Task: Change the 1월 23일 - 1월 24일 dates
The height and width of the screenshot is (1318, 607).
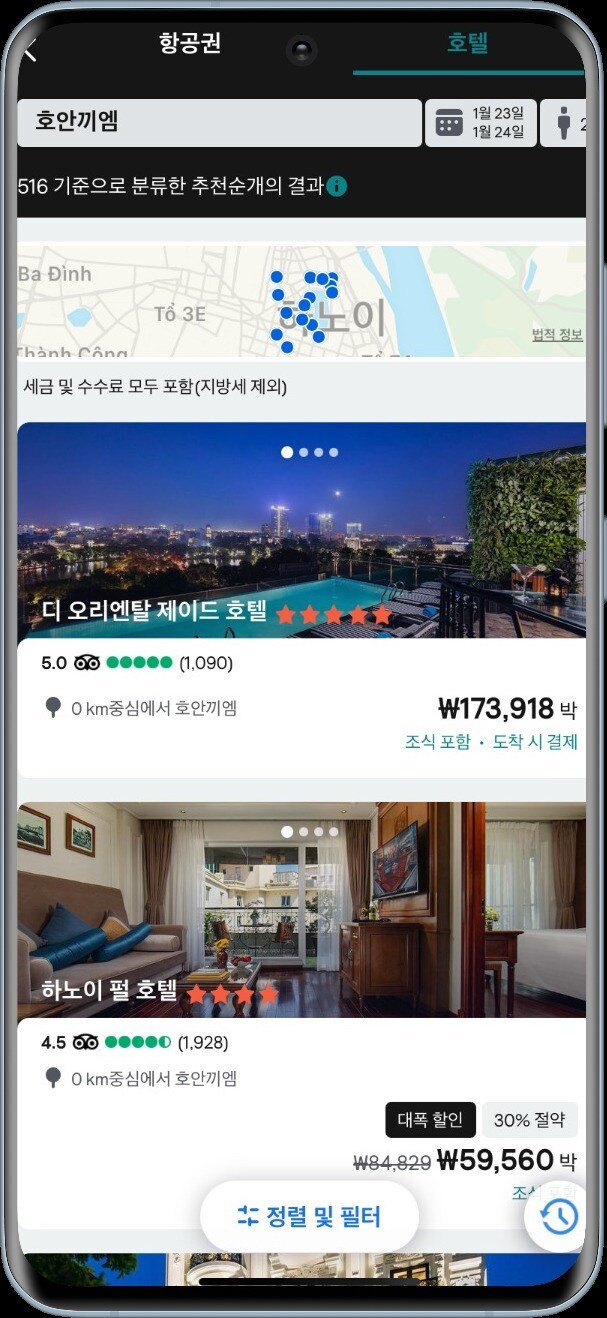Action: 481,123
